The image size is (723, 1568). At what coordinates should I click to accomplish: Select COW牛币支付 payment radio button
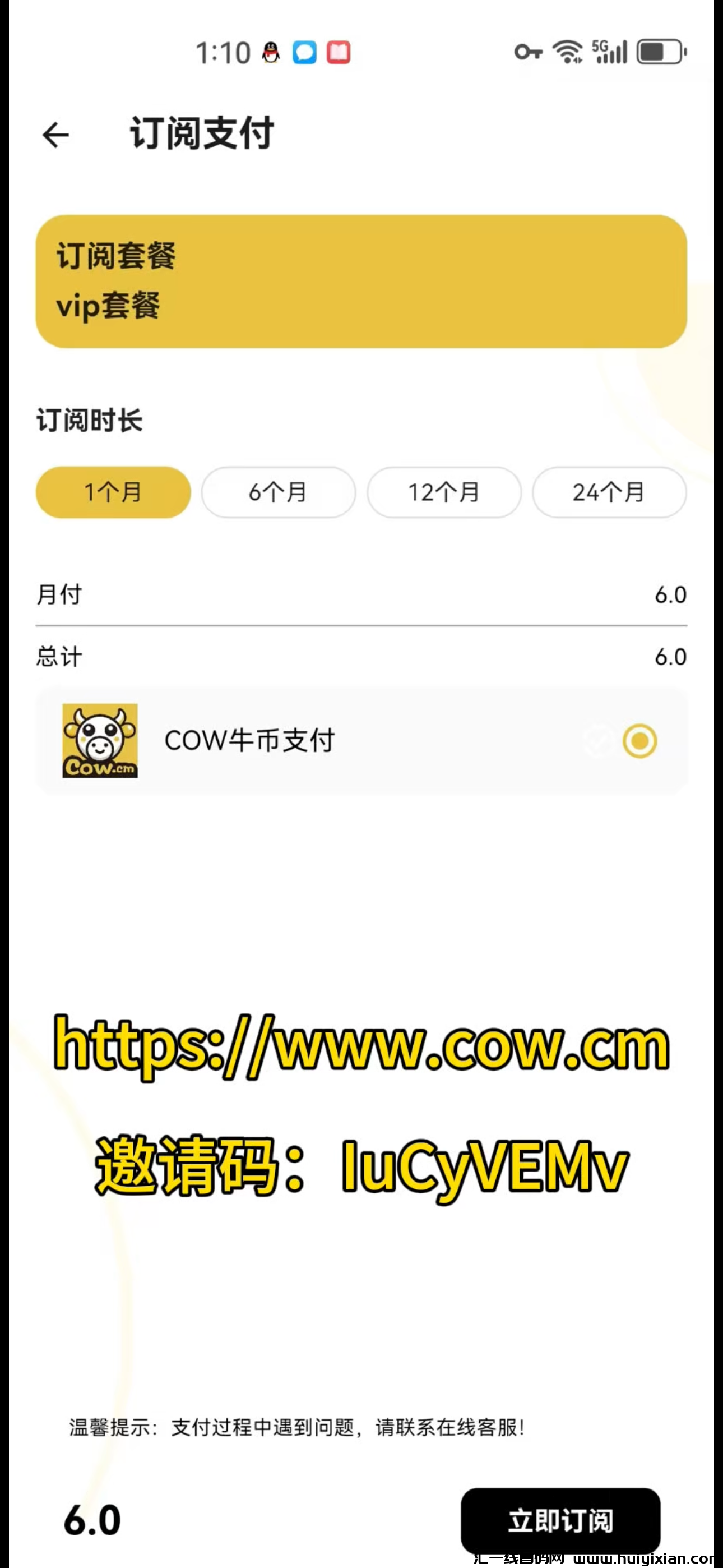[639, 741]
